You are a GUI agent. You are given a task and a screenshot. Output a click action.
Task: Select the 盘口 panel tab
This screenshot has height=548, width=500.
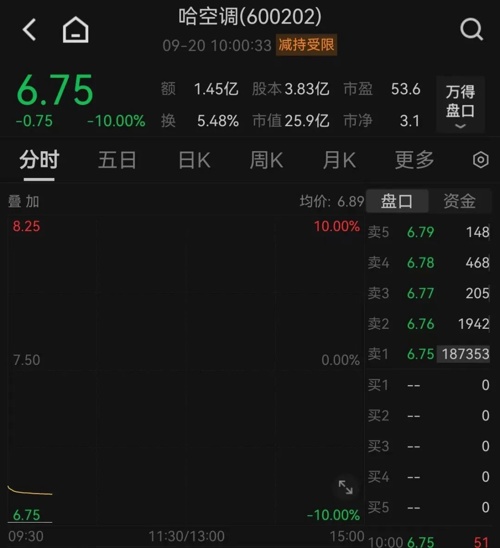[x=397, y=201]
